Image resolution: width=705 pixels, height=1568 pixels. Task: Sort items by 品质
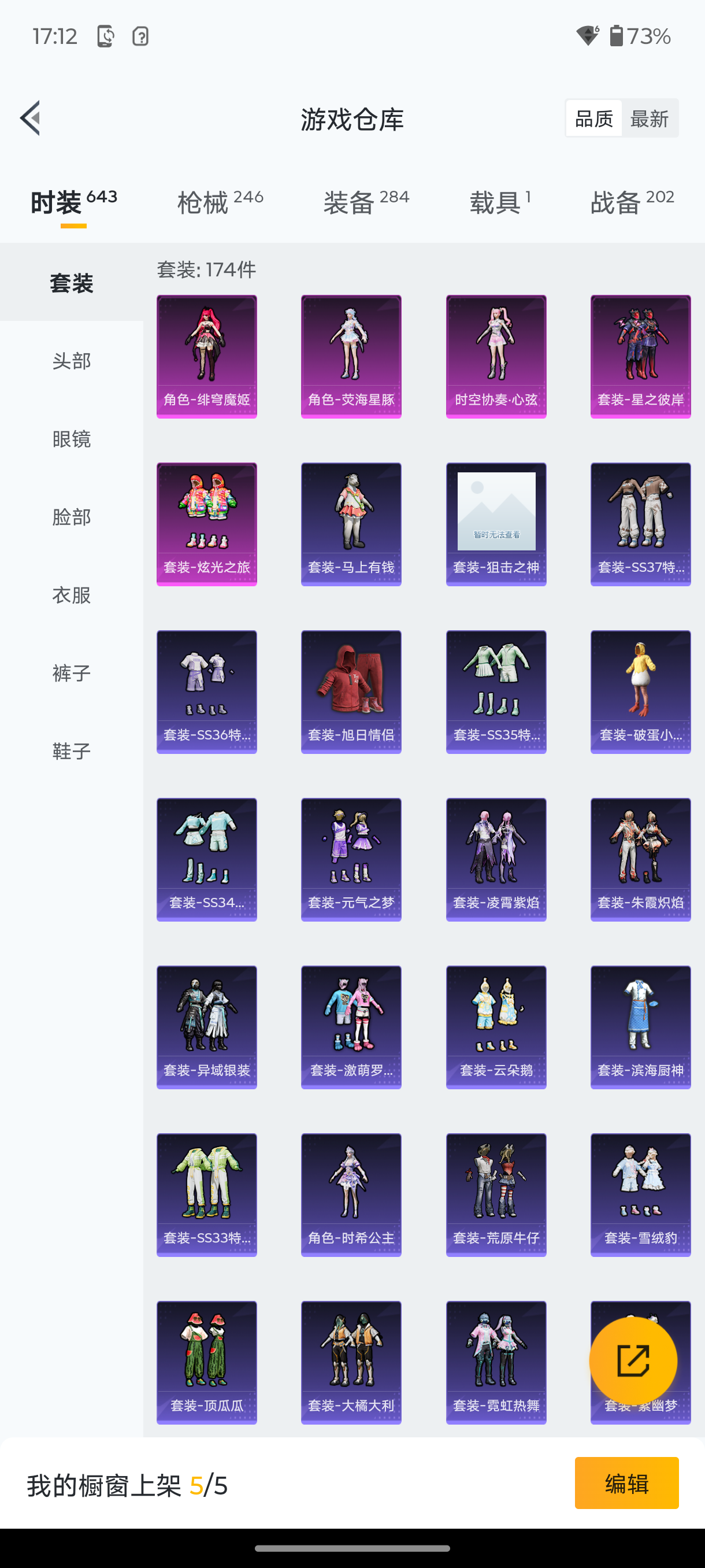[593, 118]
